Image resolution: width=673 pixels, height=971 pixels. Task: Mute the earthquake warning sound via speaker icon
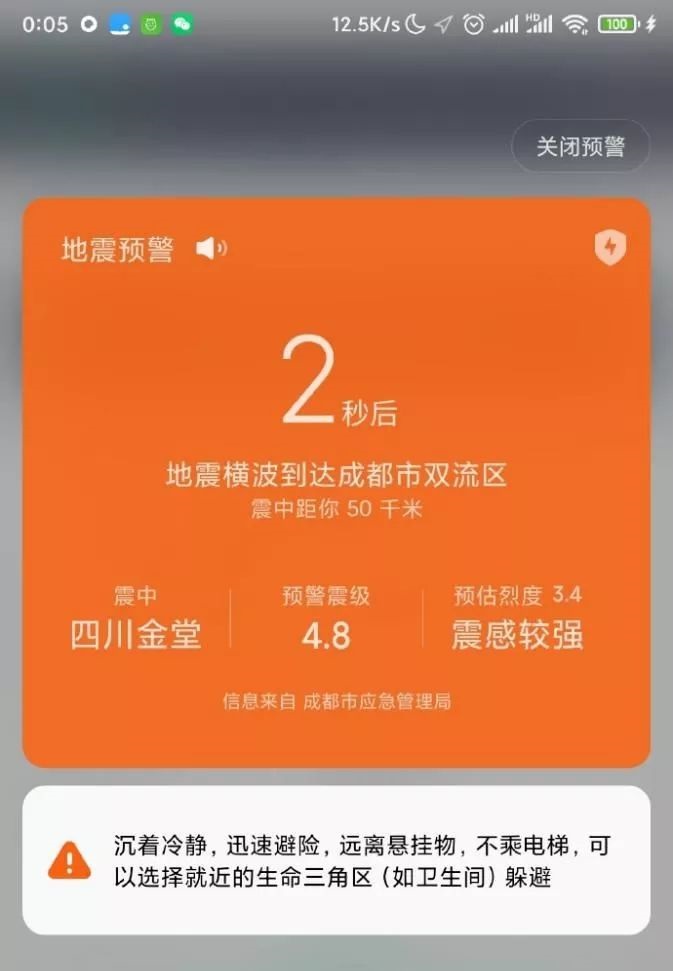tap(211, 249)
